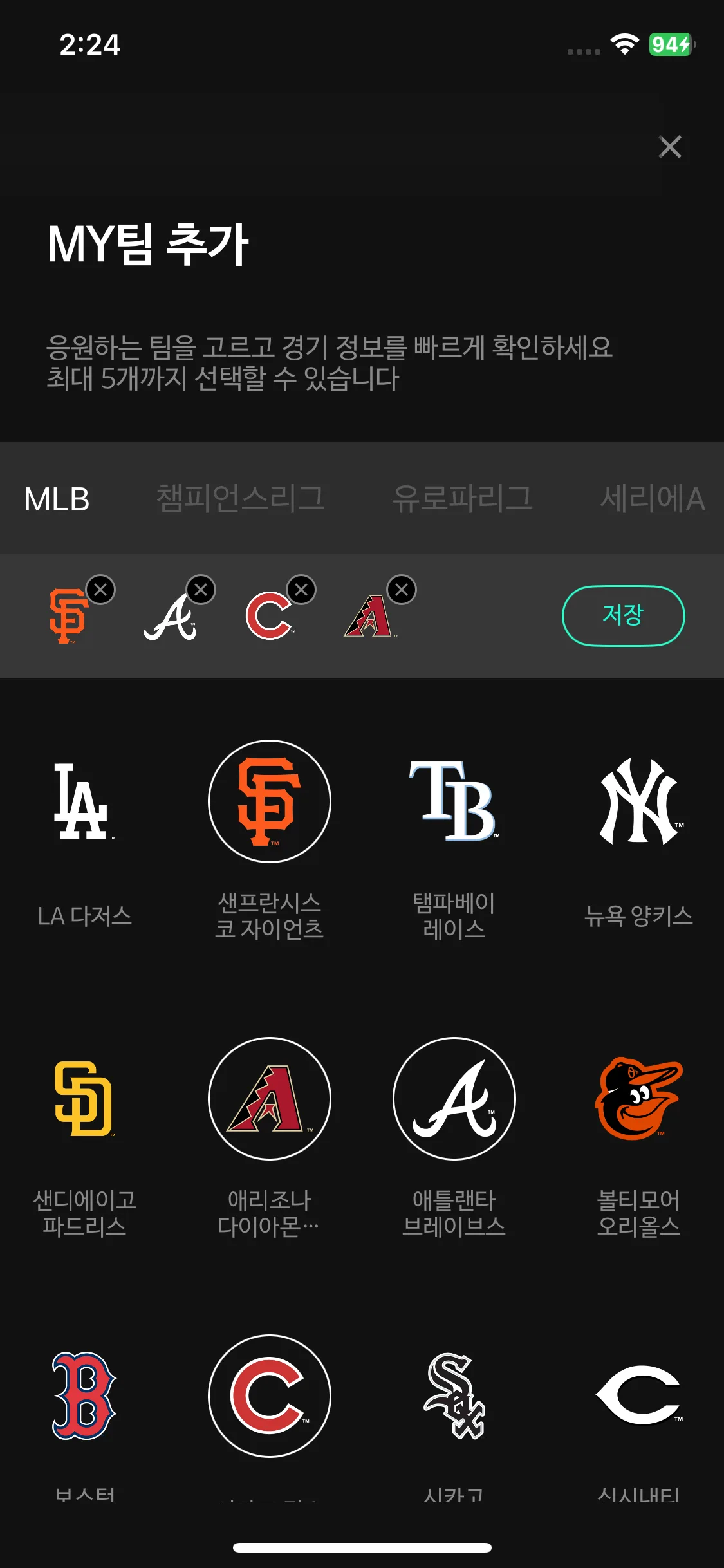The width and height of the screenshot is (724, 1568).
Task: Close the MY팀 추가 dialog
Action: click(670, 147)
